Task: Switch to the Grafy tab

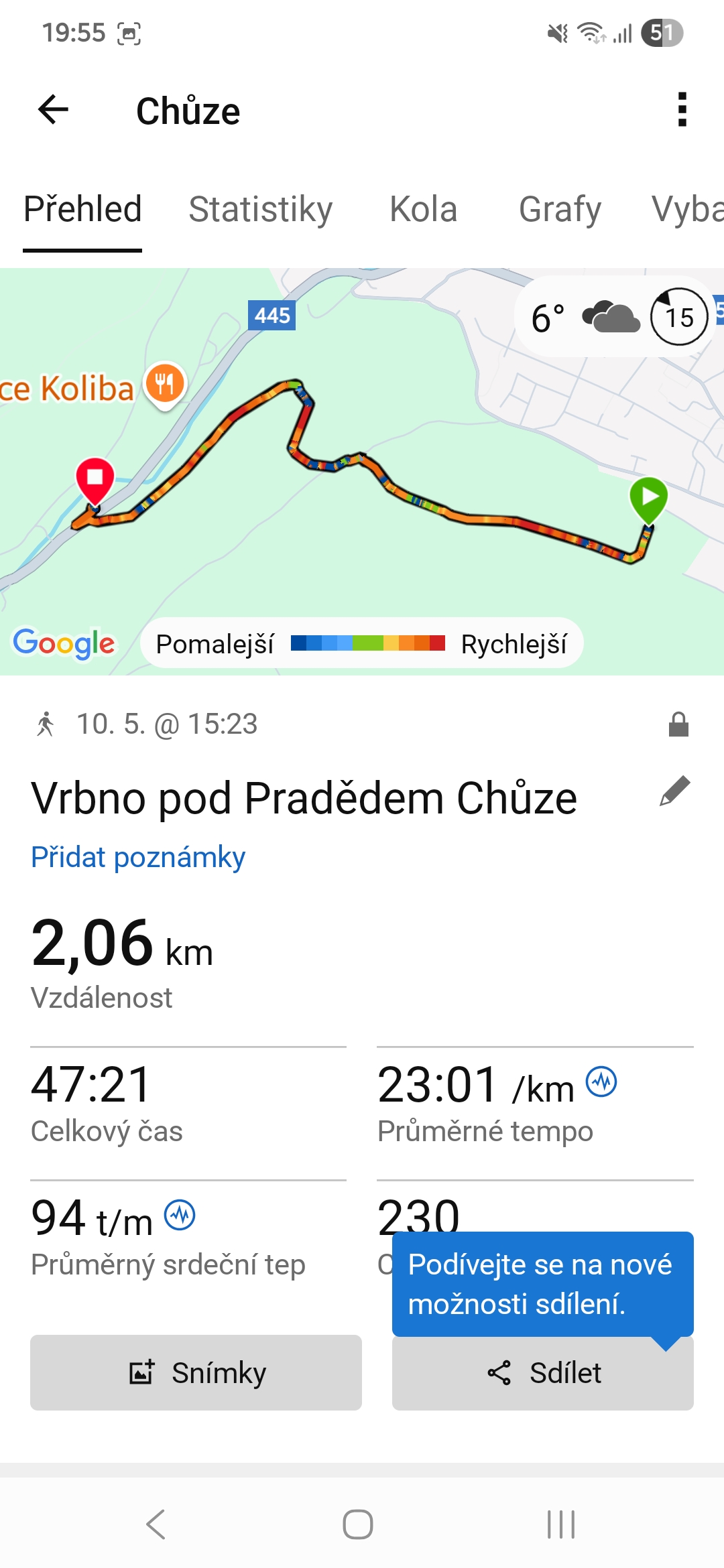Action: click(560, 209)
